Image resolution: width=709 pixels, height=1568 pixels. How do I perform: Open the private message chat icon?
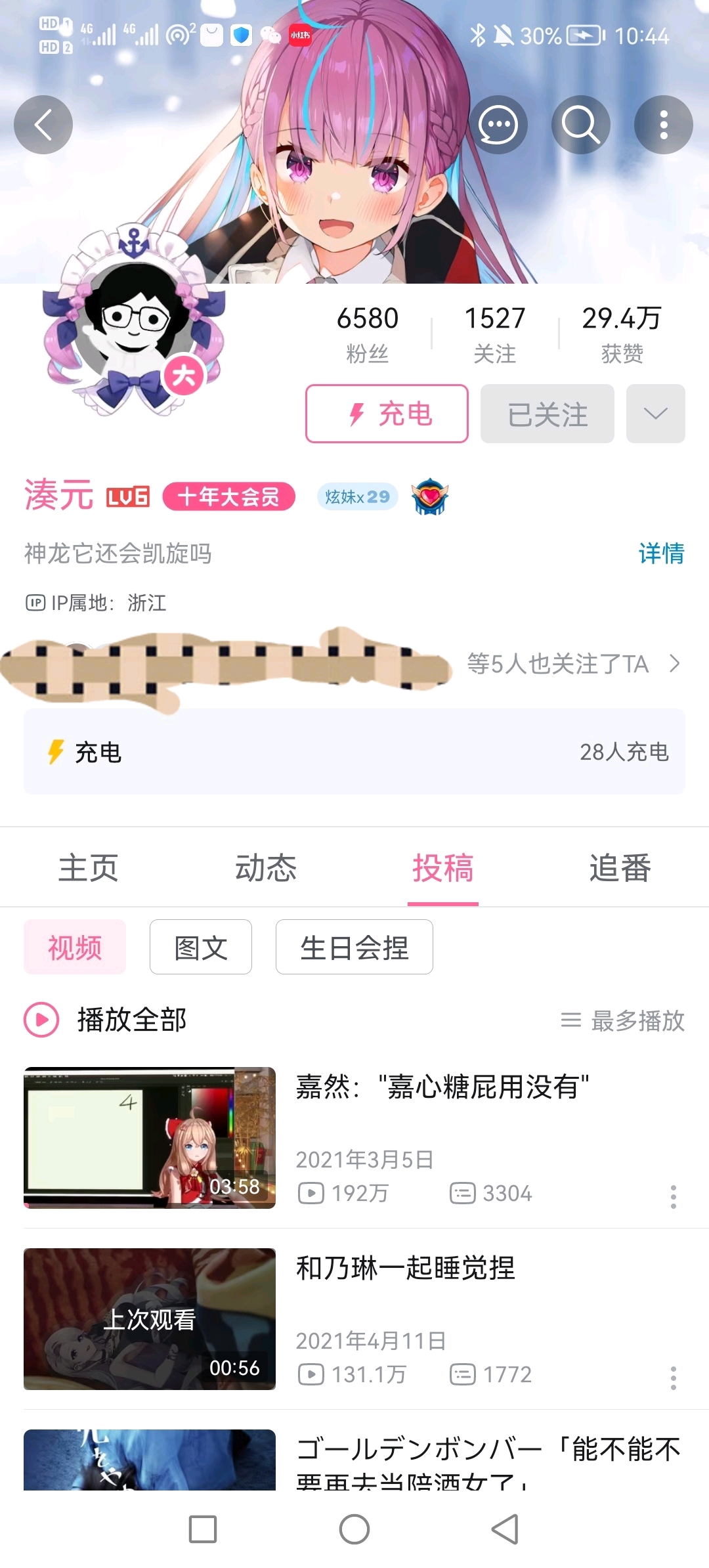pyautogui.click(x=498, y=125)
